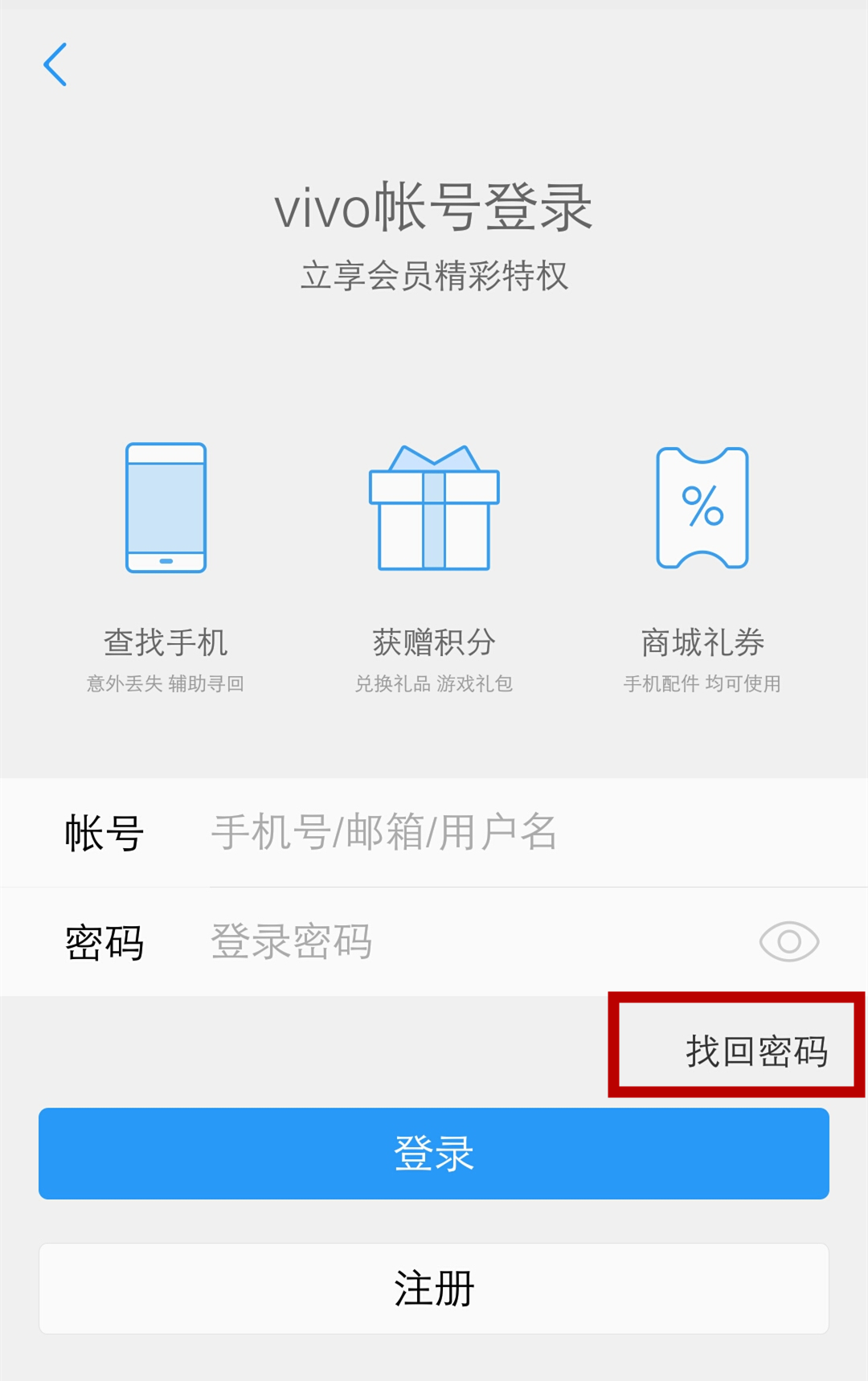Open 找回密码 to recover password
Screen dimensions: 868x1381
point(755,1051)
